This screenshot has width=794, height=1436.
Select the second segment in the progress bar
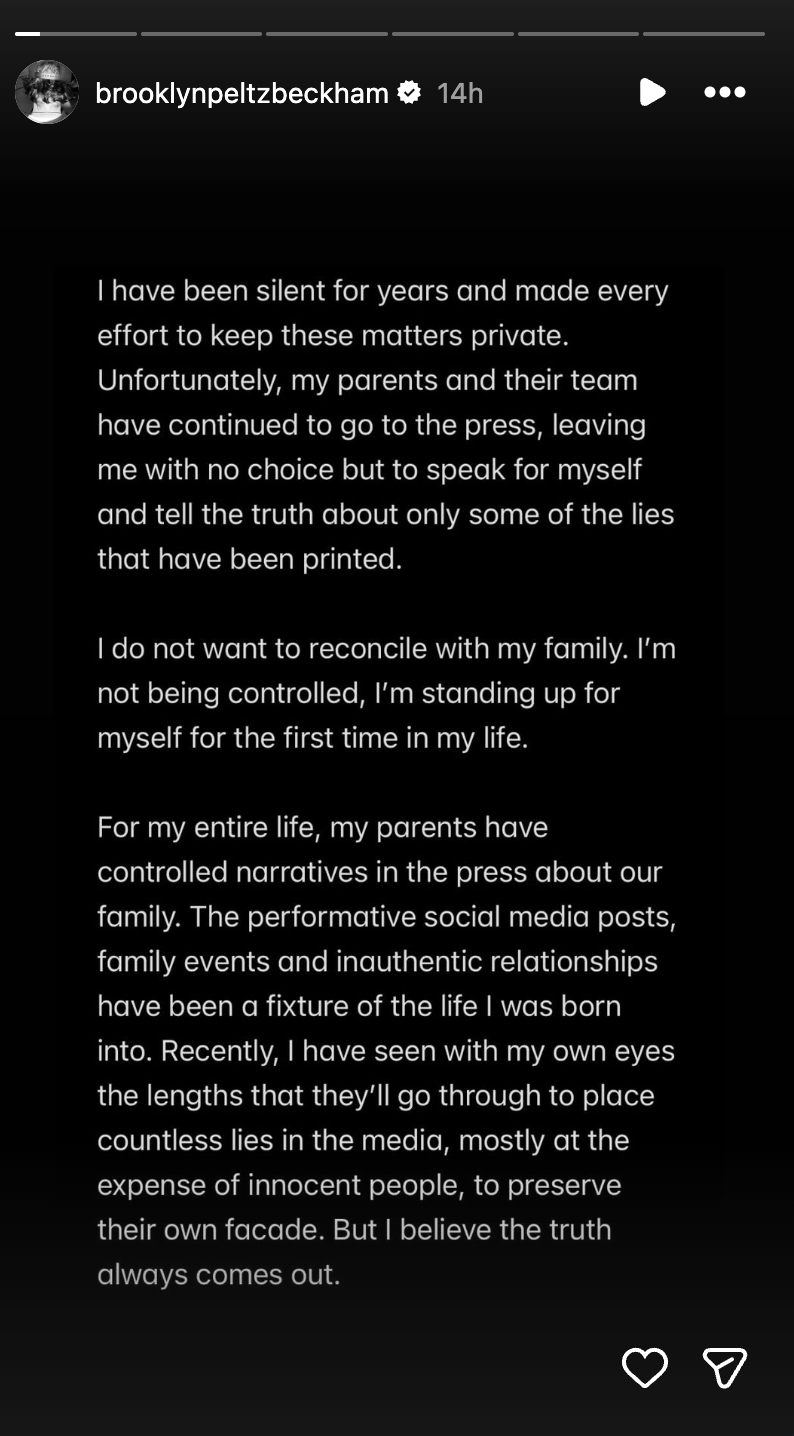(x=200, y=33)
